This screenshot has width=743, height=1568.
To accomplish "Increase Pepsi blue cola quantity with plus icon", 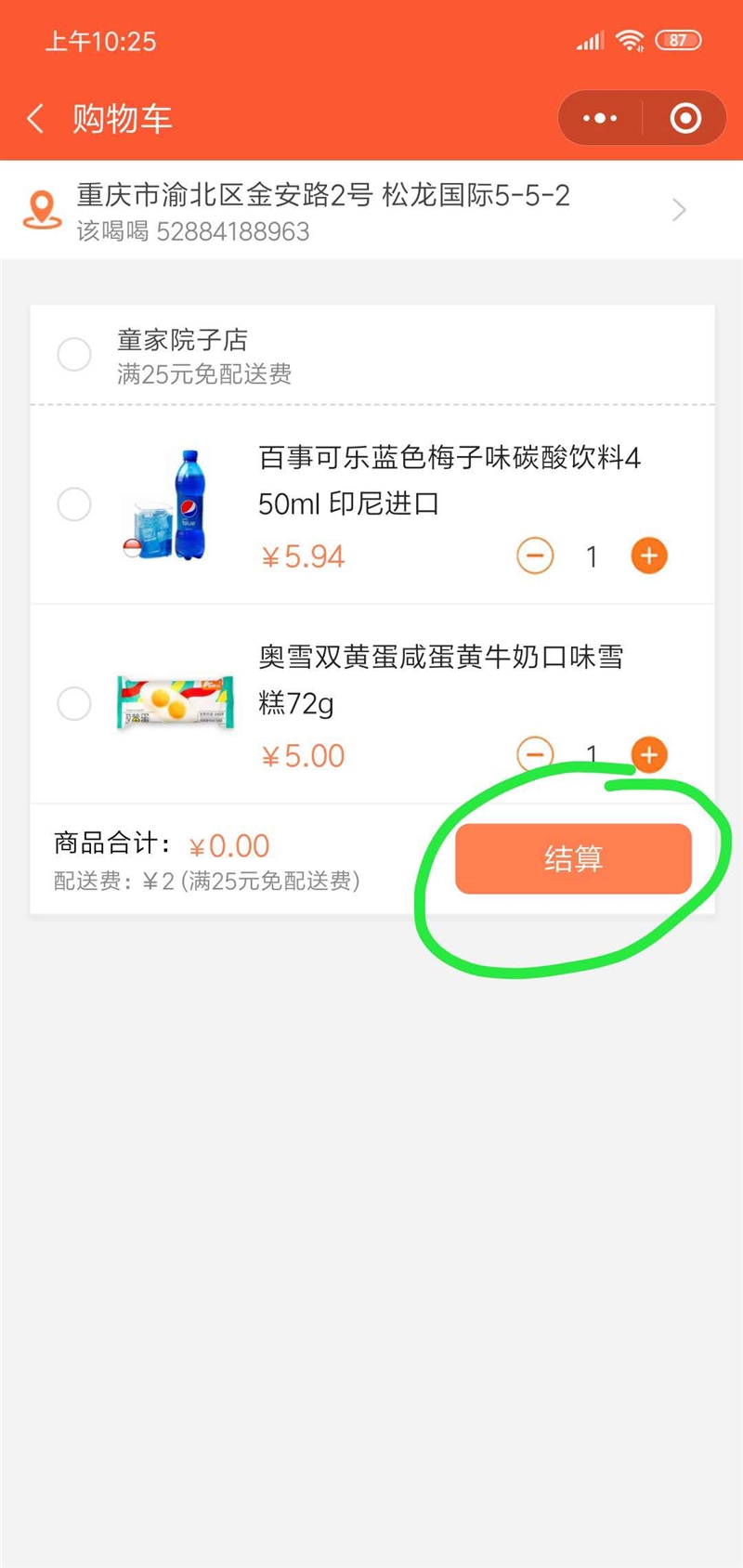I will tap(648, 555).
